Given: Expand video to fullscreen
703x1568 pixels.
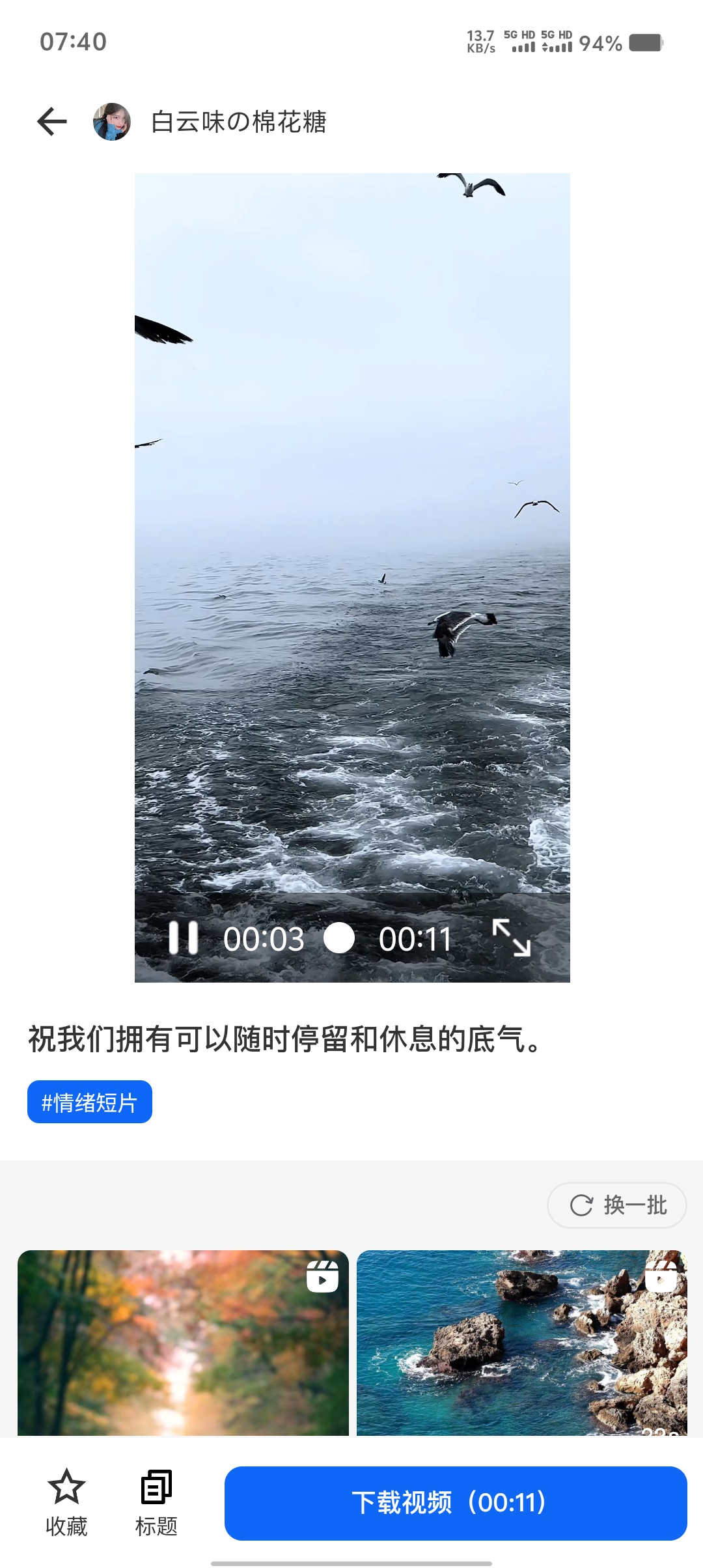Looking at the screenshot, I should point(512,938).
